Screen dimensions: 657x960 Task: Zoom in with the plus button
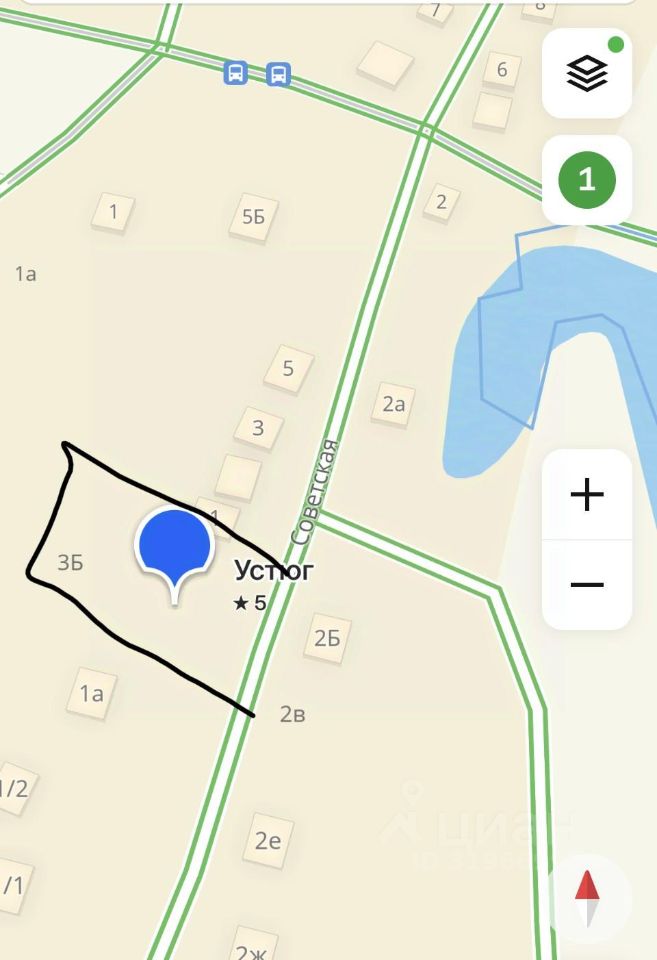click(x=586, y=494)
